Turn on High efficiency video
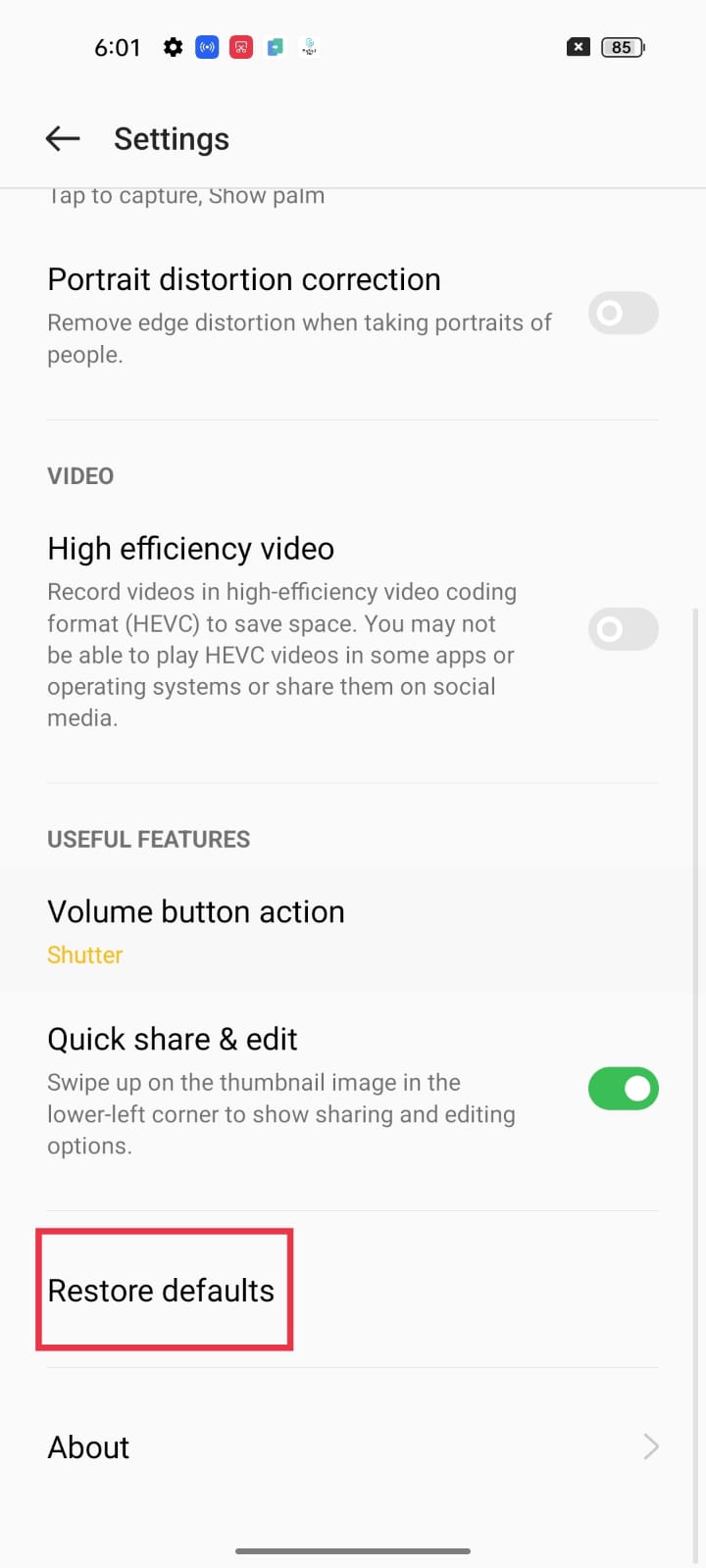The height and width of the screenshot is (1568, 706). click(x=623, y=629)
